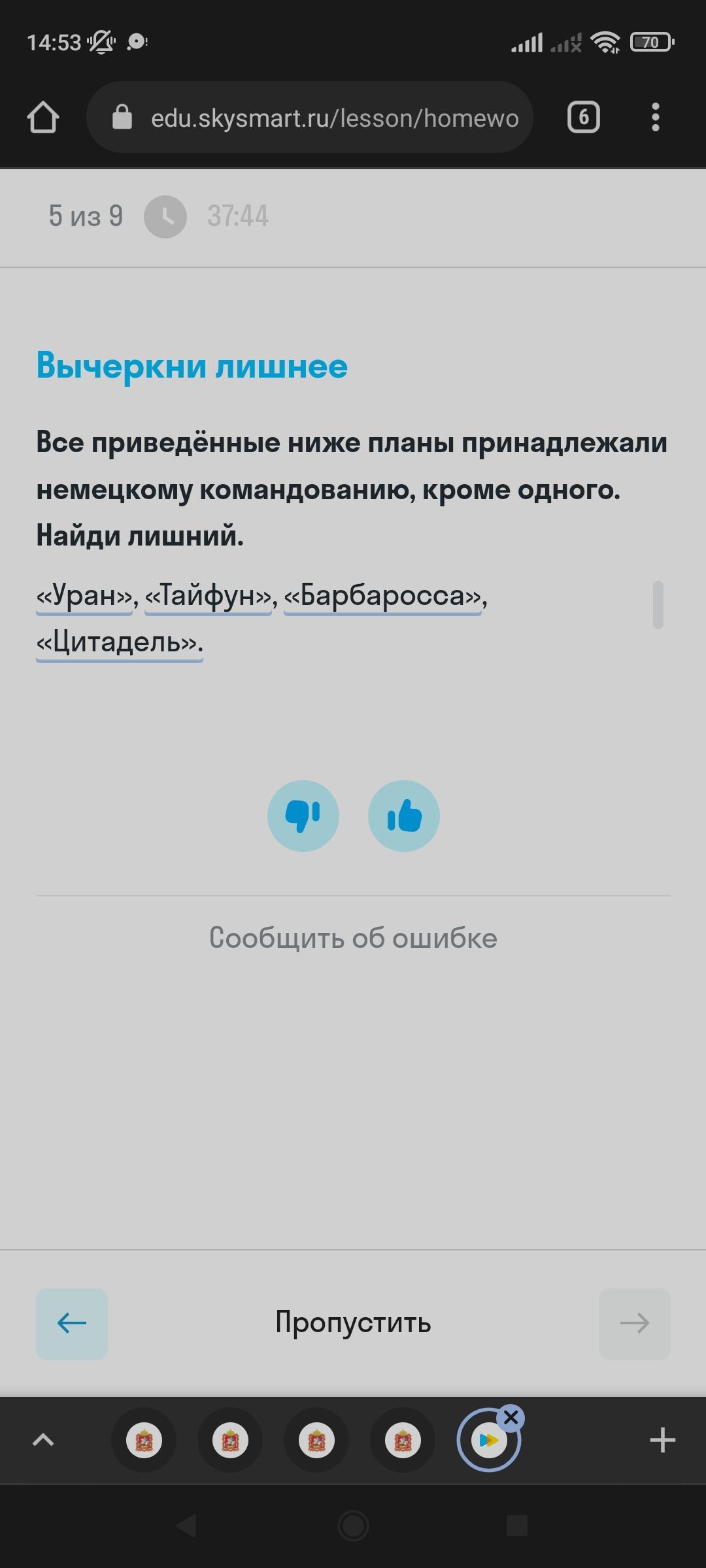Rate this task with thumbs up
The height and width of the screenshot is (1568, 706).
(403, 815)
